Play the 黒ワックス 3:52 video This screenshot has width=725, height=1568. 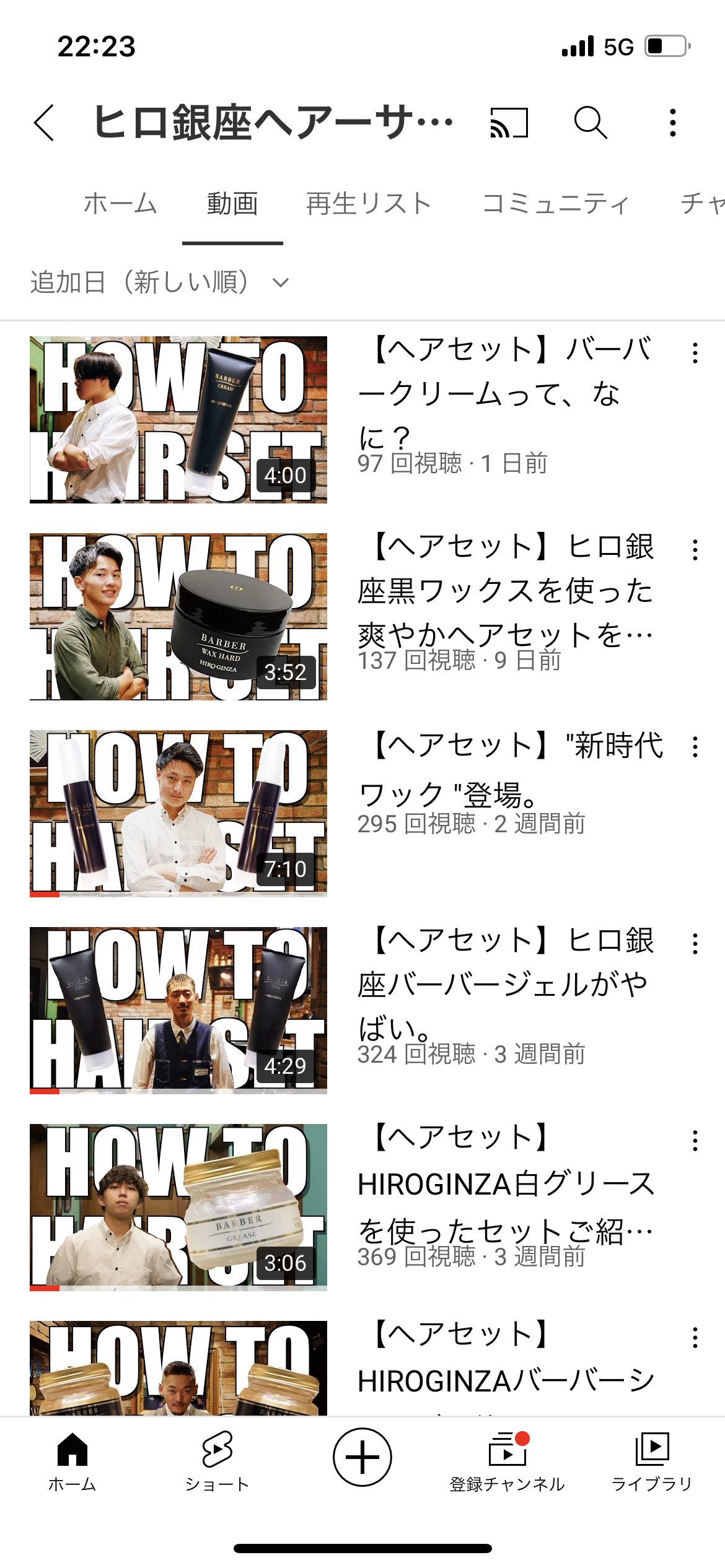pyautogui.click(x=178, y=617)
